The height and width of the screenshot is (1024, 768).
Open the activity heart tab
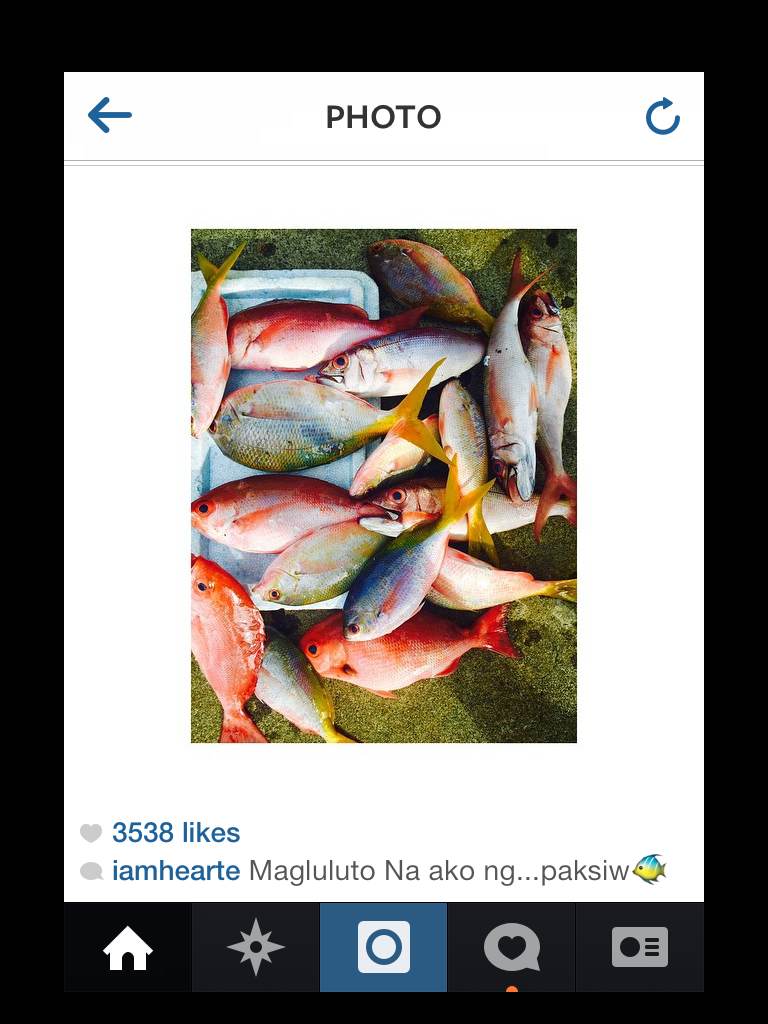click(511, 947)
